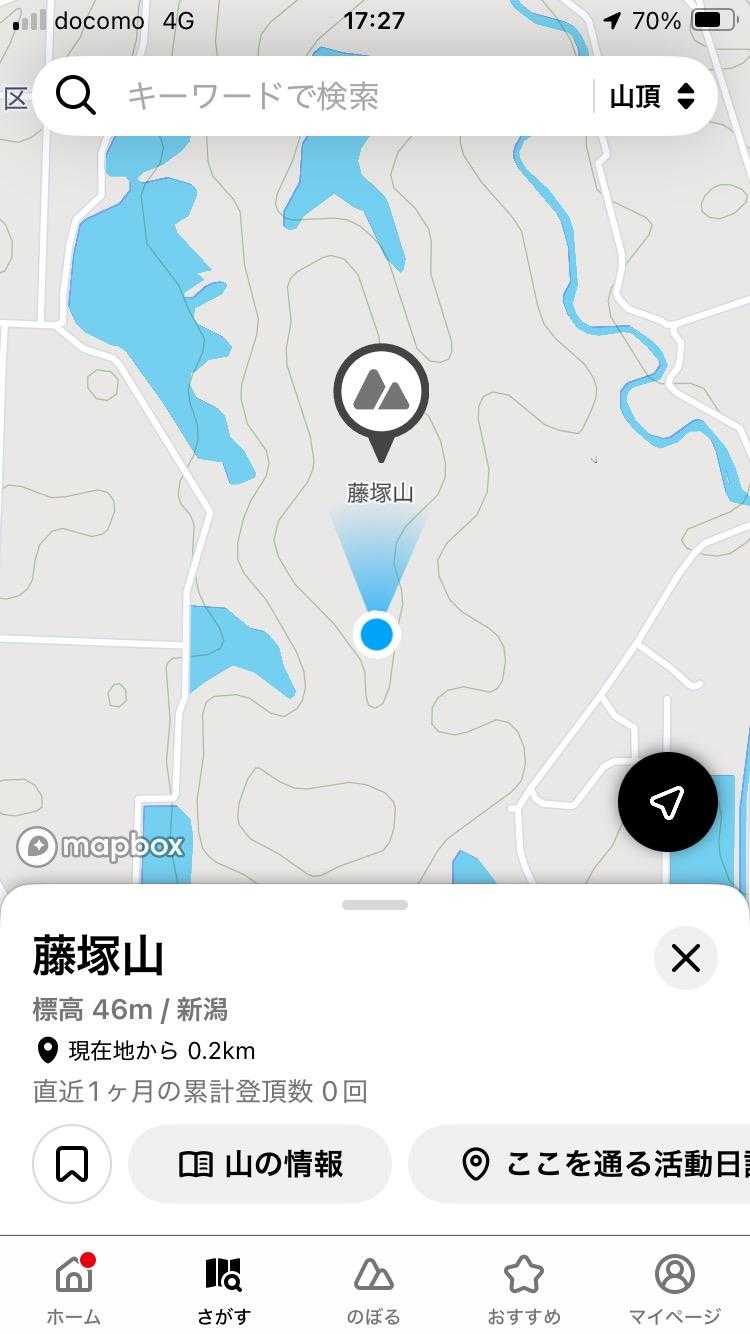Recenter map on current location
Viewport: 750px width, 1334px height.
(668, 802)
